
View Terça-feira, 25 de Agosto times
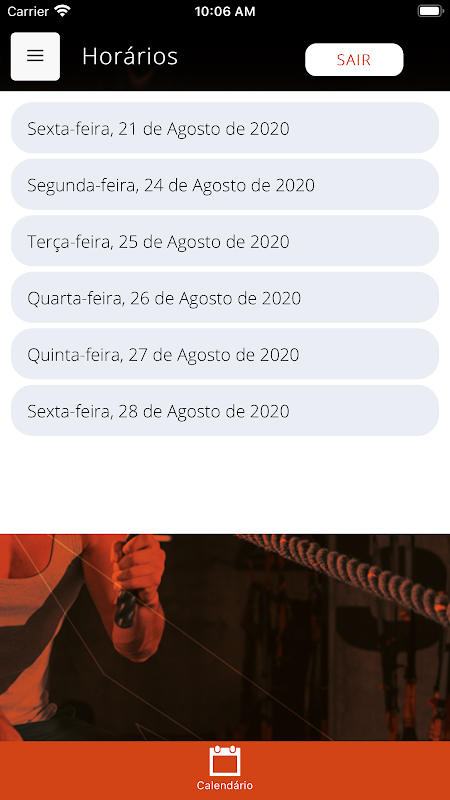pyautogui.click(x=225, y=241)
